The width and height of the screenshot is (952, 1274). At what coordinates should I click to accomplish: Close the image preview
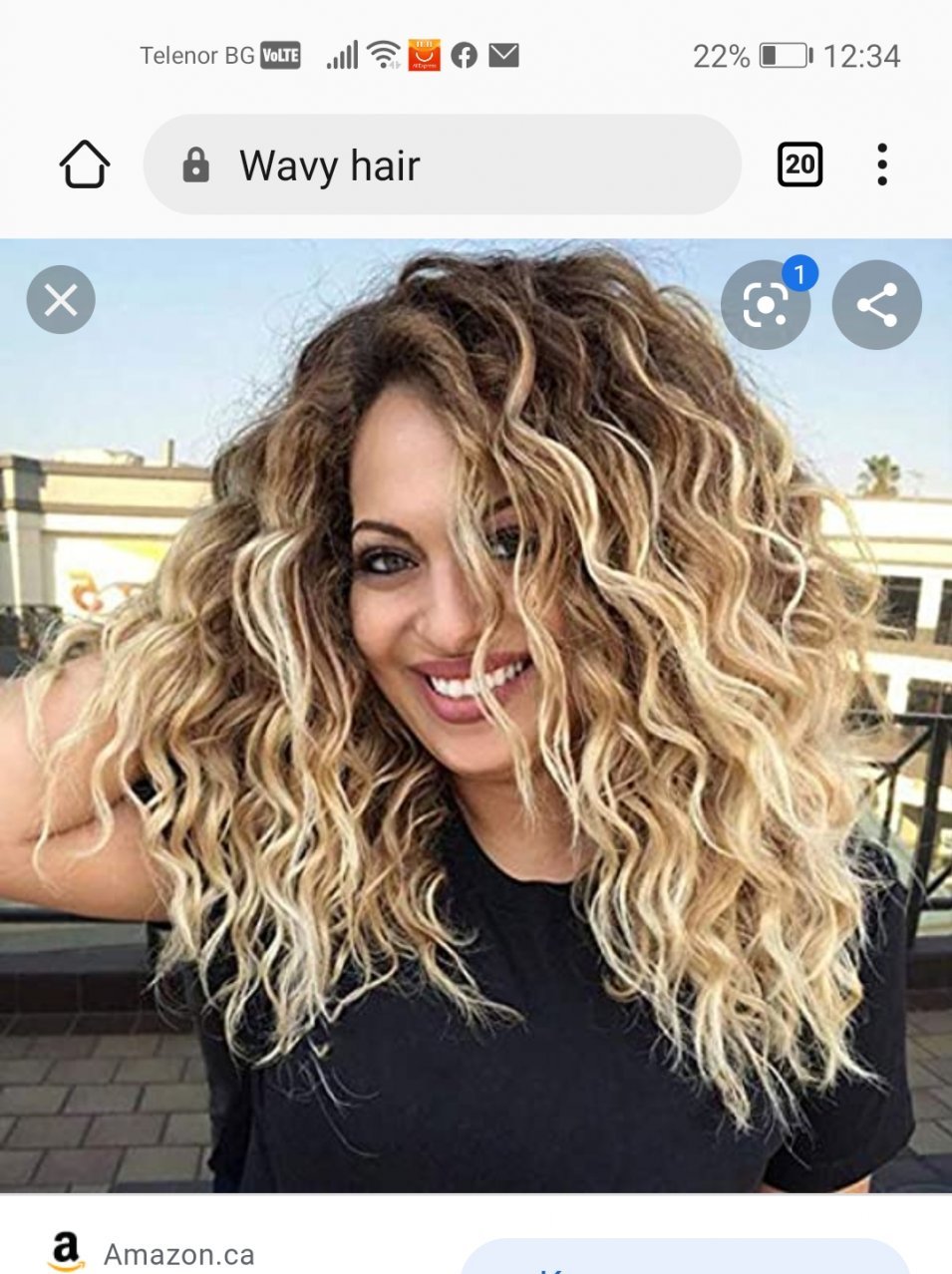61,300
